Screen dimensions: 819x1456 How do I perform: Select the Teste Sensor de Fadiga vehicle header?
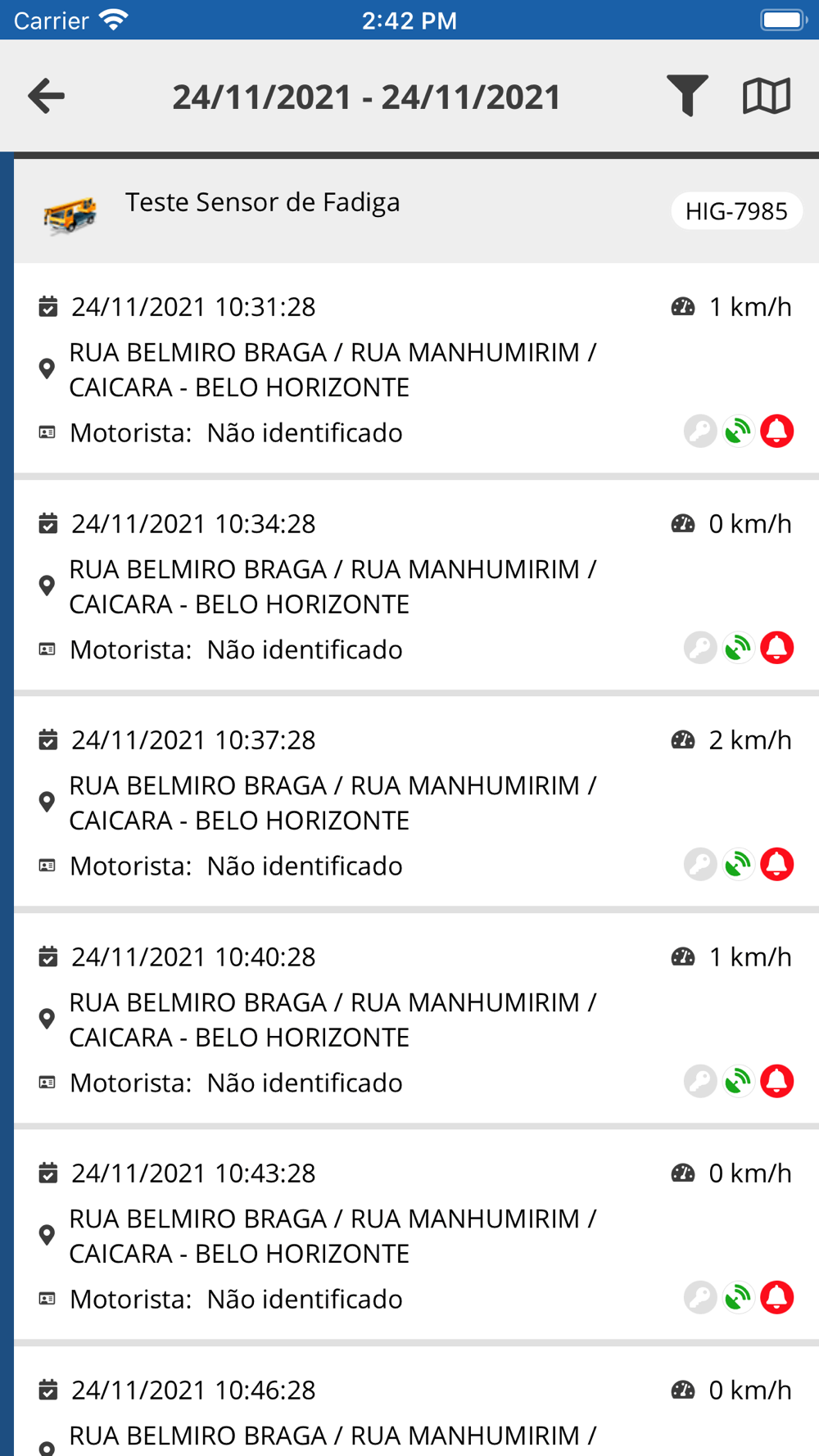pos(416,211)
